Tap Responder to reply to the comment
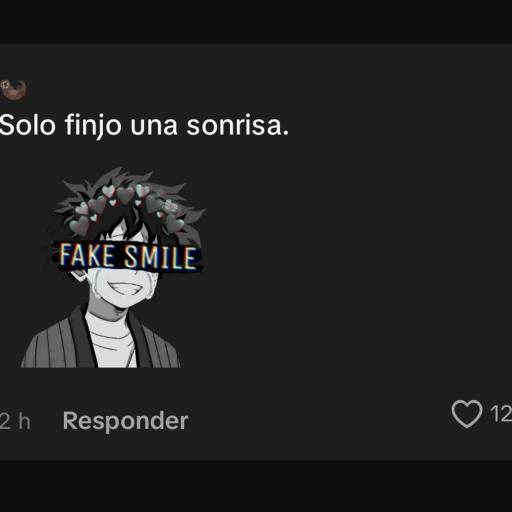This screenshot has height=512, width=512. click(125, 421)
